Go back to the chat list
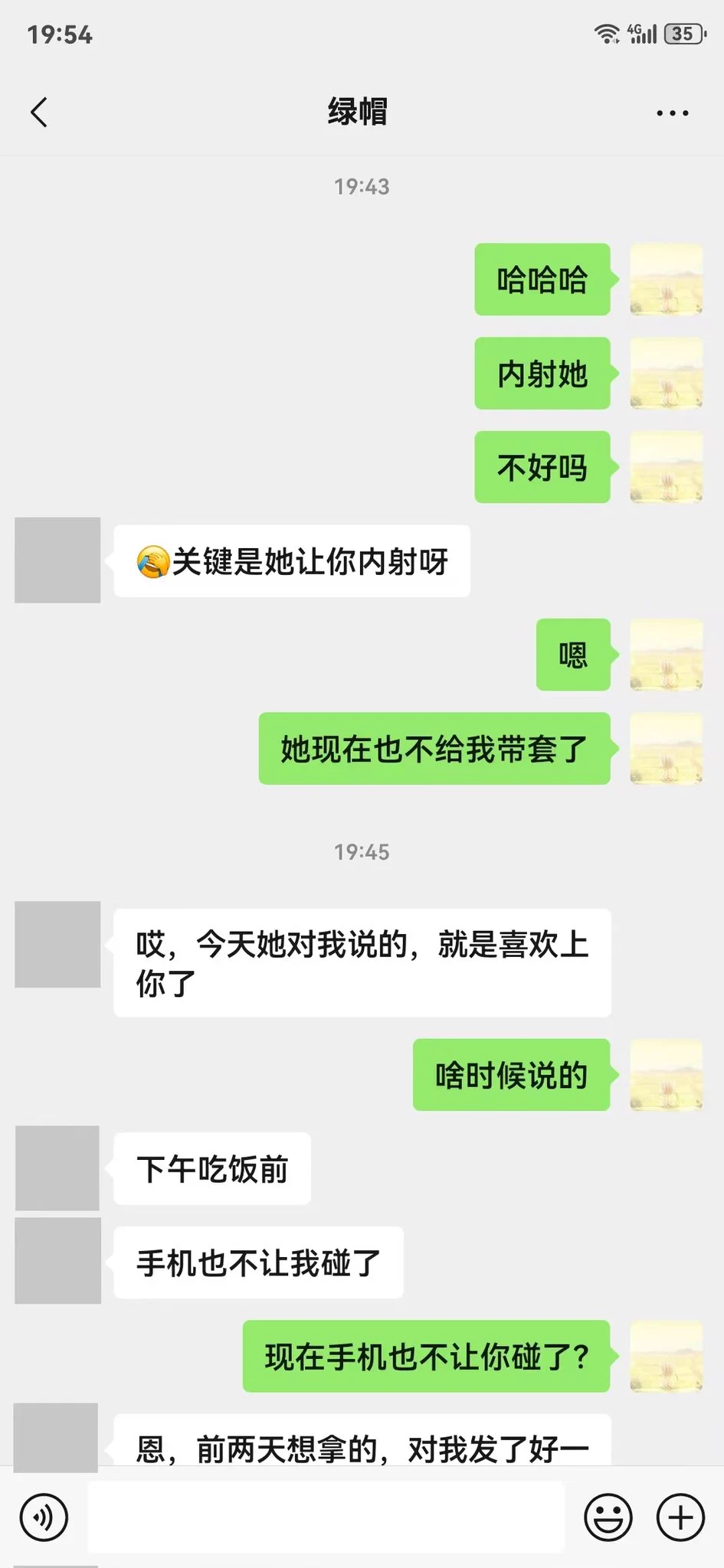Viewport: 724px width, 1568px height. coord(40,113)
